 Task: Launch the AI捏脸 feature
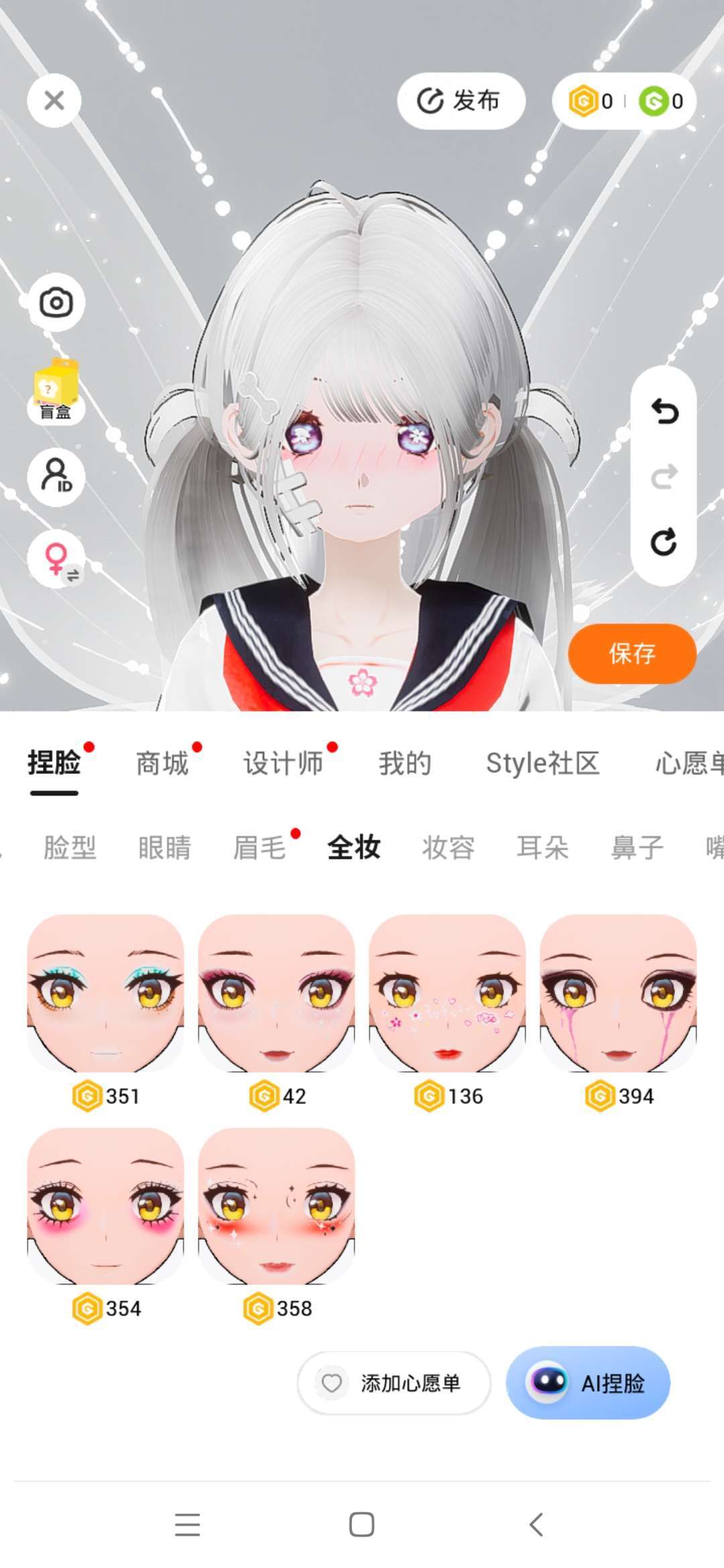coord(588,1383)
